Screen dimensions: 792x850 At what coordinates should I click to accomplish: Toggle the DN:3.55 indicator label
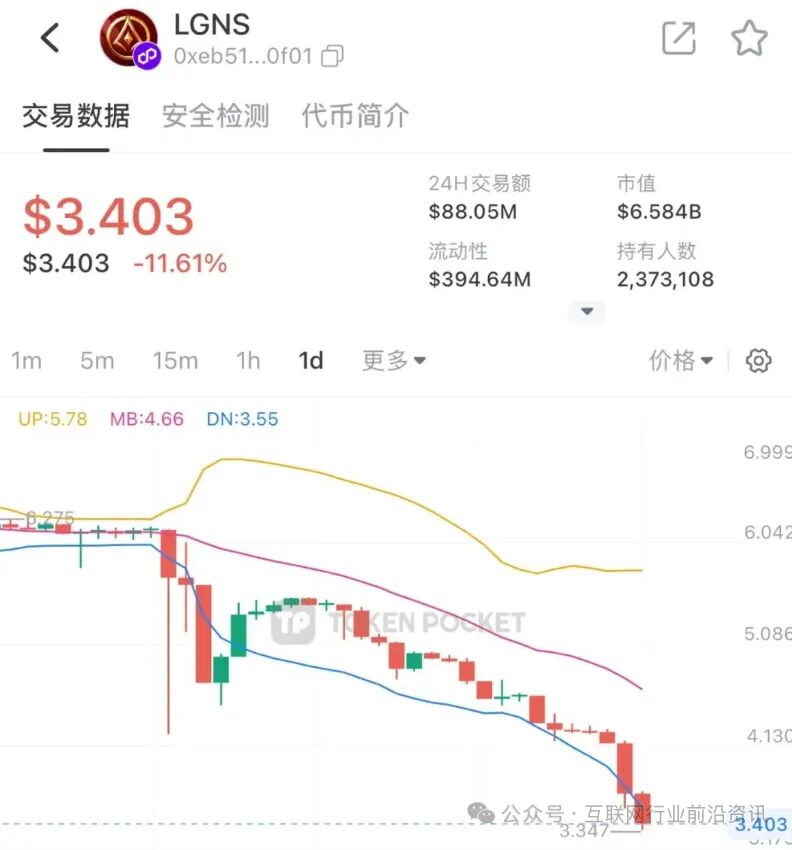coord(240,419)
